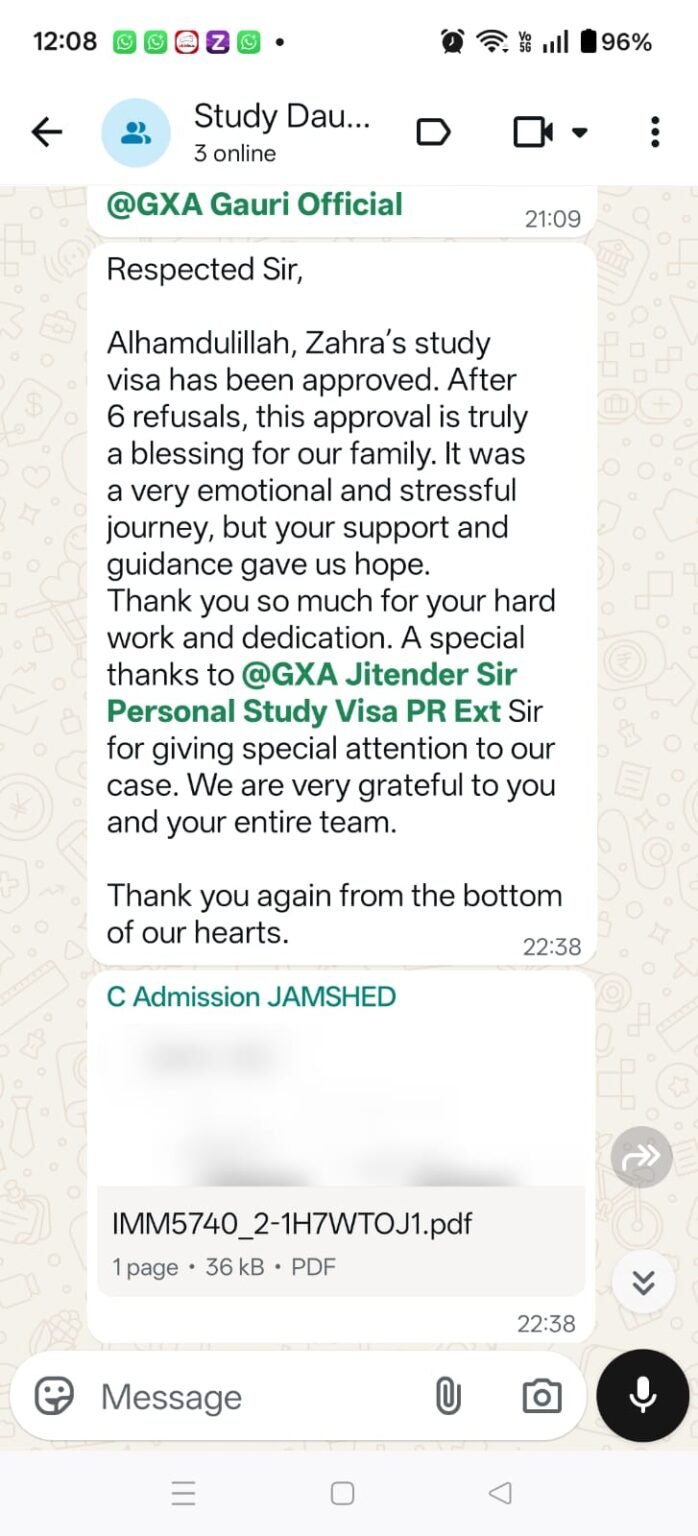The height and width of the screenshot is (1536, 698).
Task: Open the camera from chat
Action: point(541,1396)
